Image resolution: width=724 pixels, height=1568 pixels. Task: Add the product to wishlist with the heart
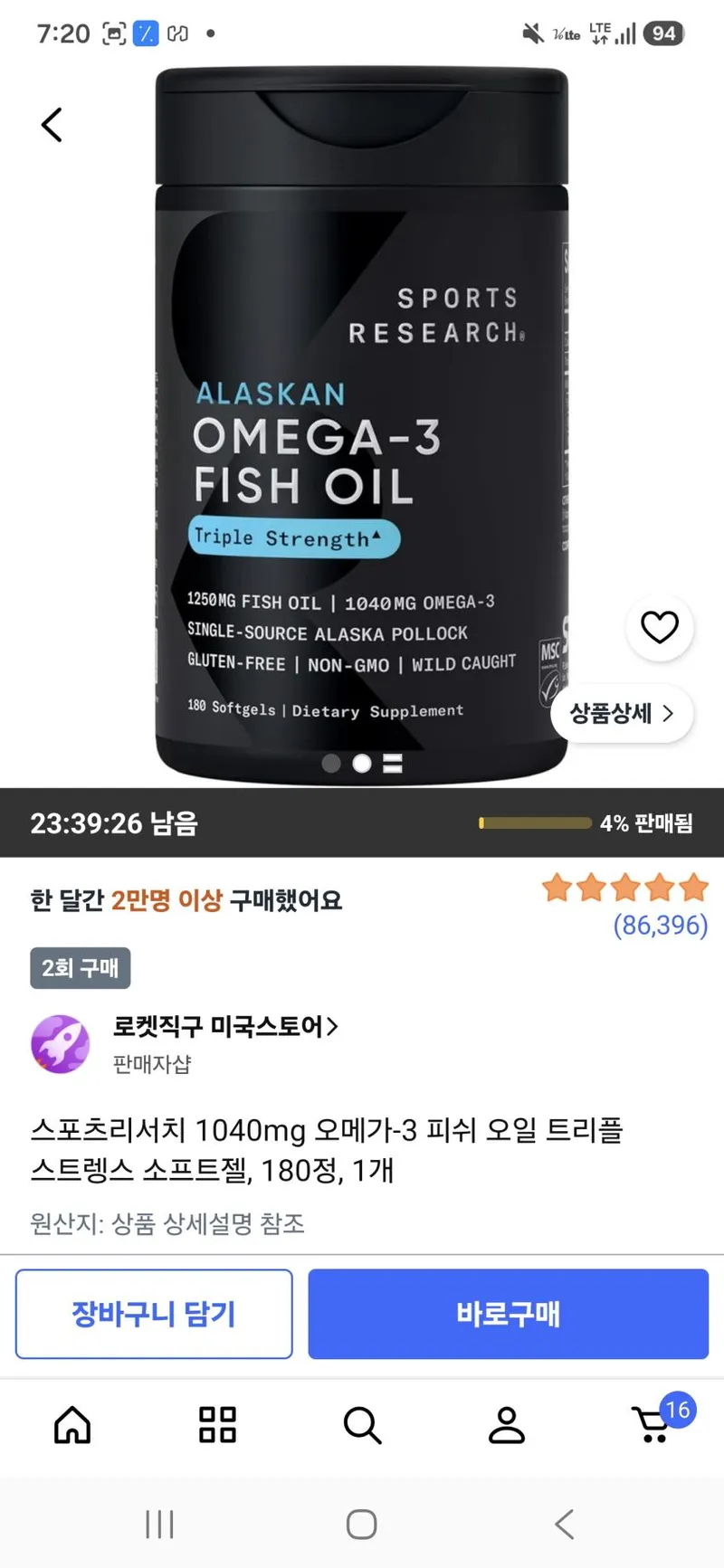tap(660, 626)
